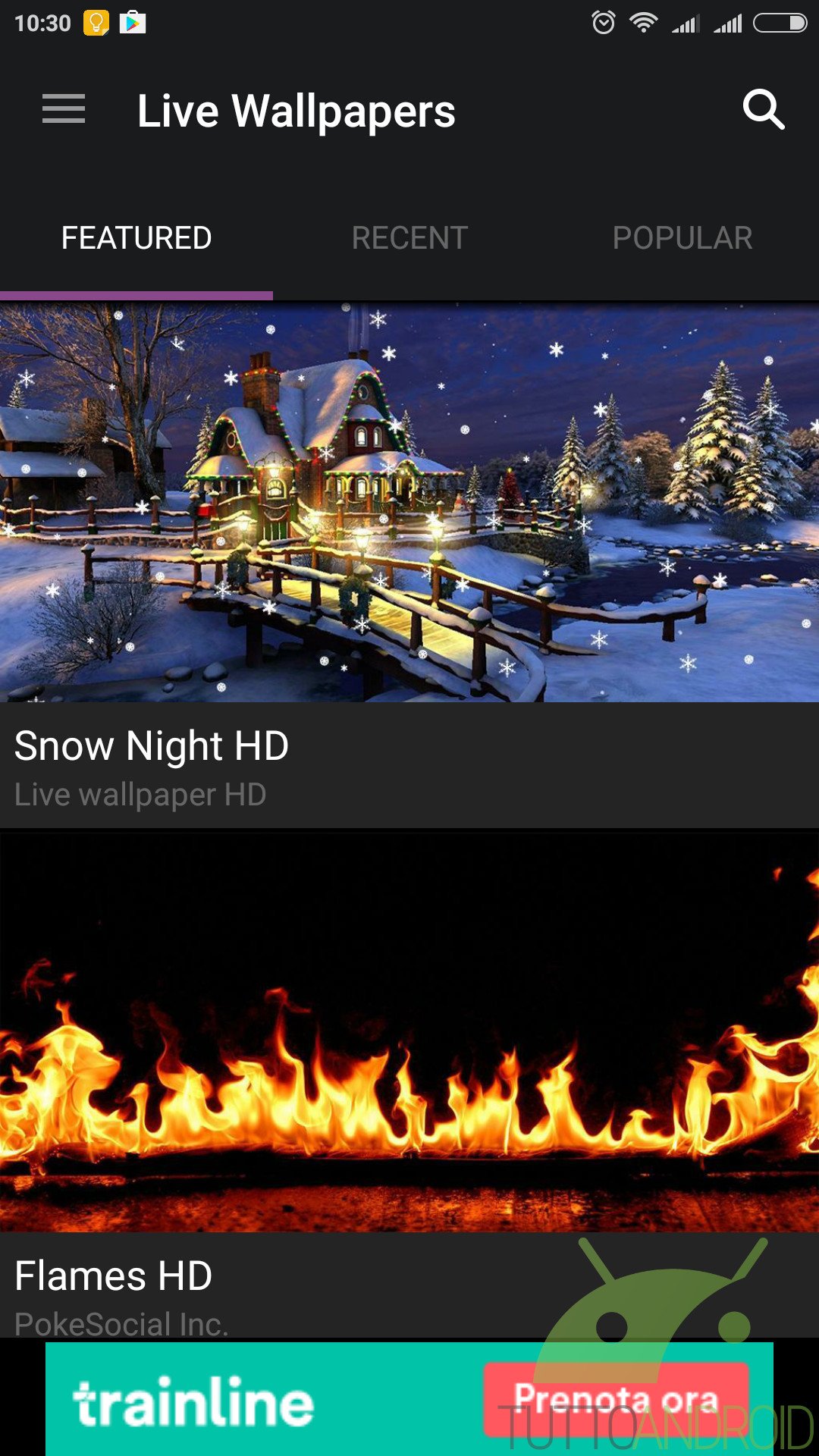Select the Featured tab

pyautogui.click(x=136, y=238)
